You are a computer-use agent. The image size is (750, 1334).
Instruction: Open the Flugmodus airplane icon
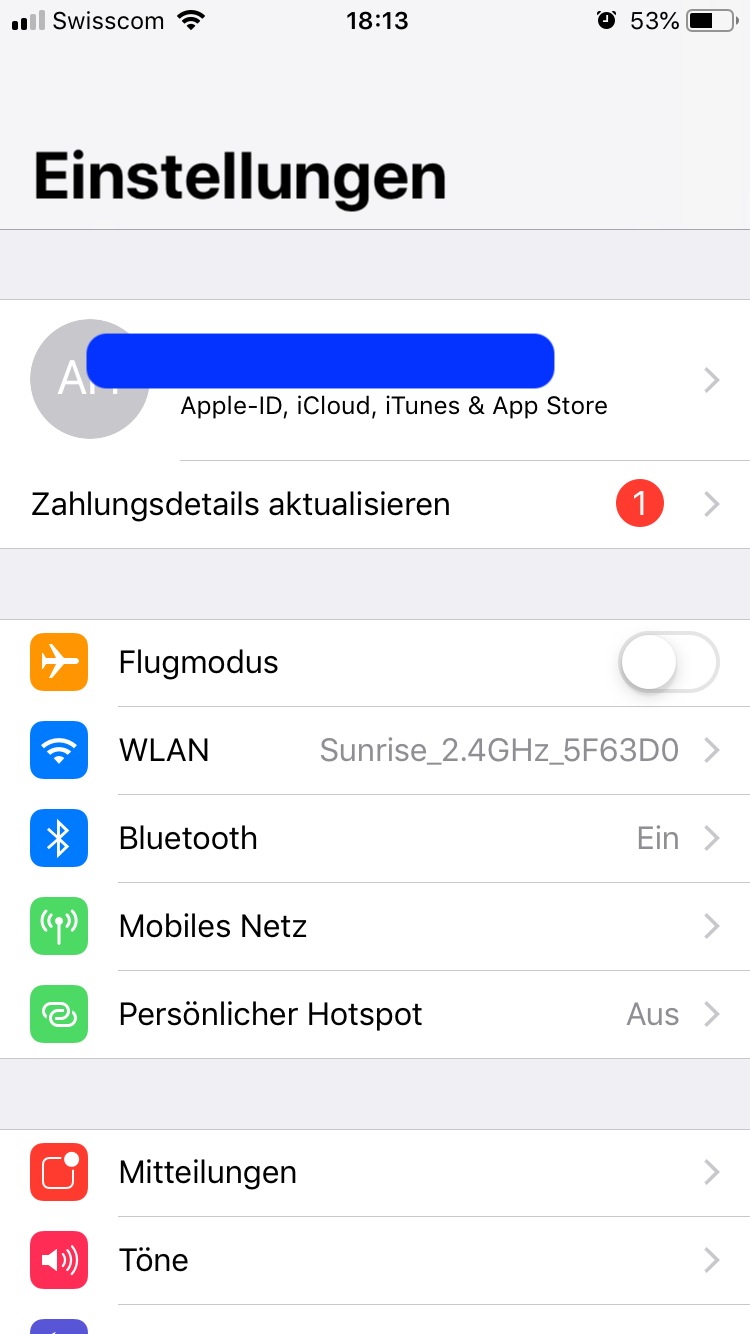(58, 662)
